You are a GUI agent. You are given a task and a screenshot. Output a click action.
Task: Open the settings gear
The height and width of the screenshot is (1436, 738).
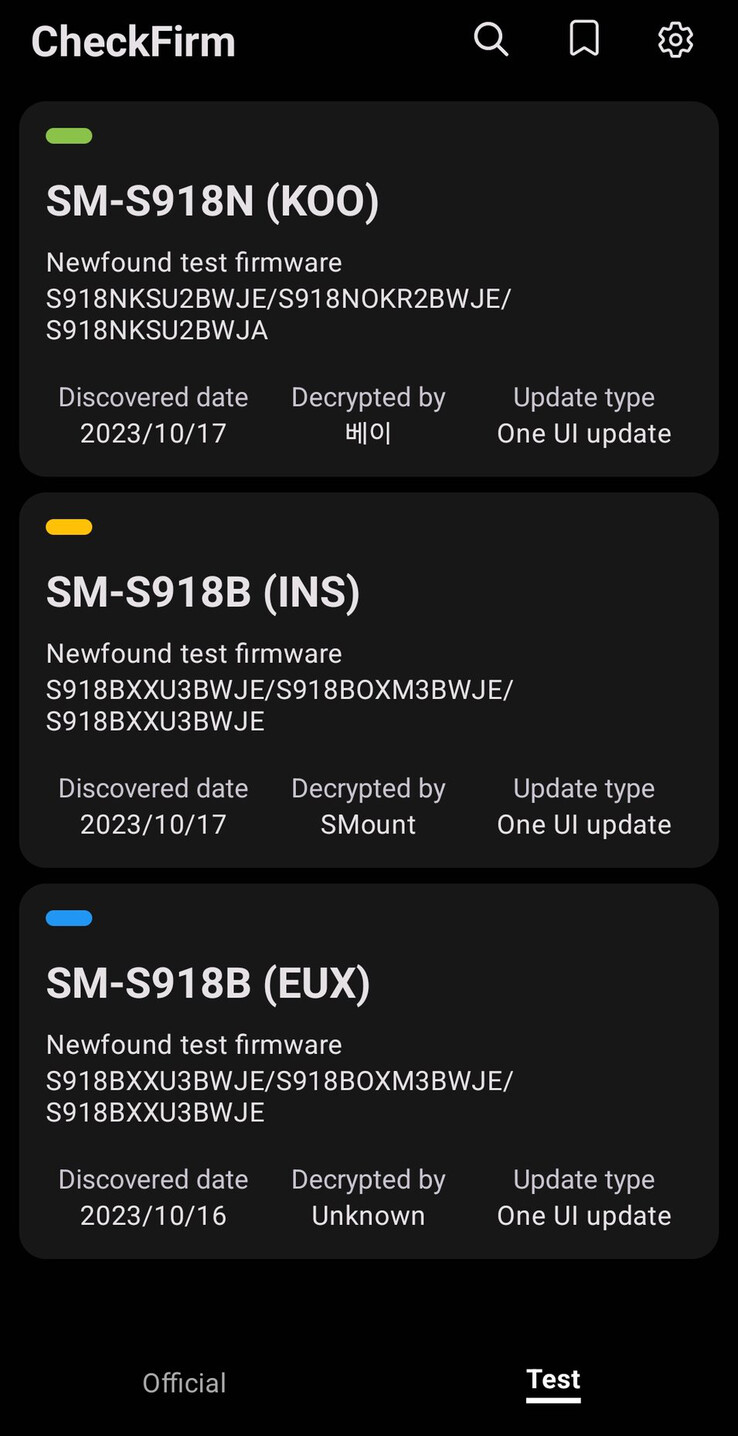click(675, 40)
